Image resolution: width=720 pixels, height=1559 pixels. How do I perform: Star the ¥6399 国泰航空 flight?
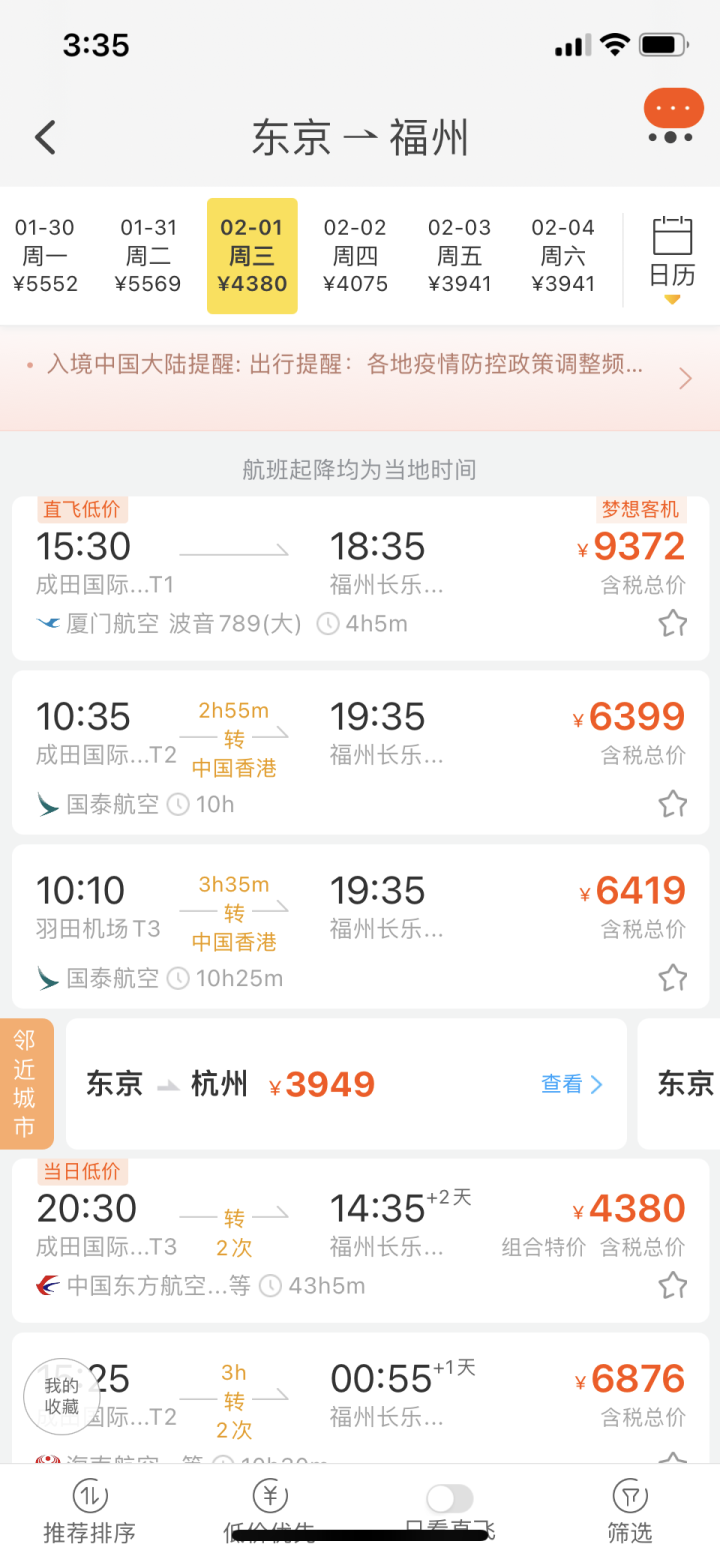[x=672, y=804]
